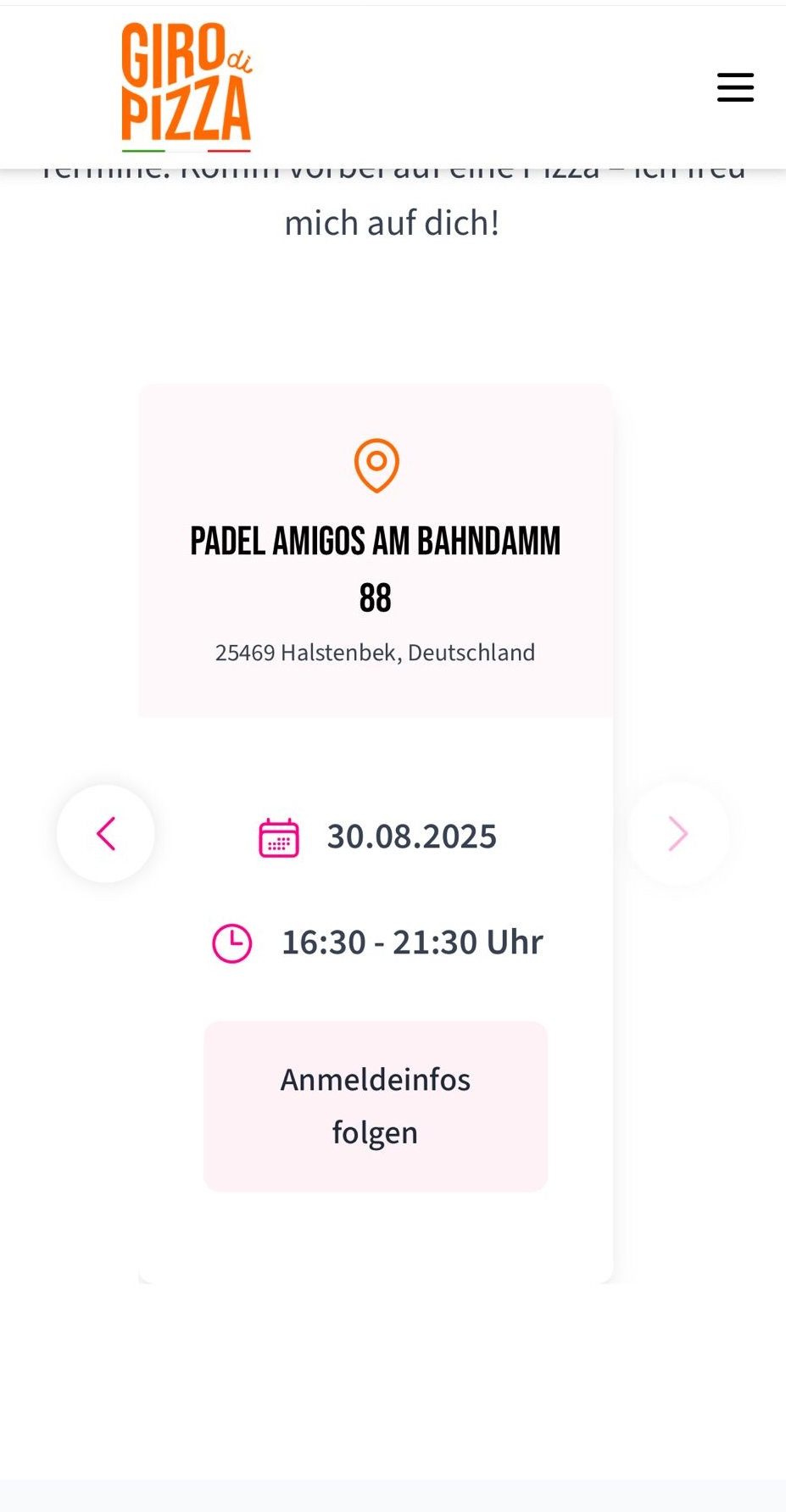Show the next event date
This screenshot has height=1512, width=786.
(x=678, y=834)
